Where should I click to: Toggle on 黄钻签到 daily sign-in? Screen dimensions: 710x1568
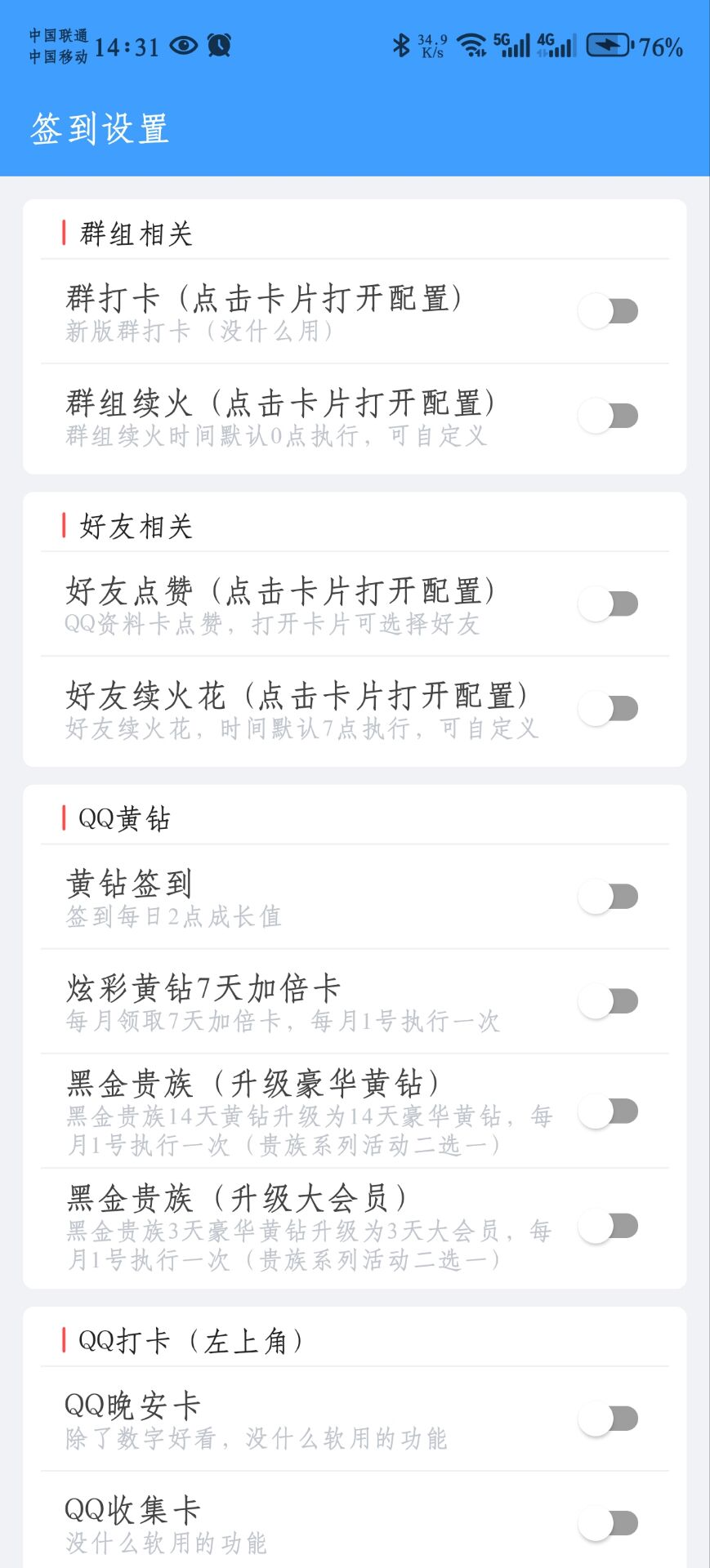[609, 895]
